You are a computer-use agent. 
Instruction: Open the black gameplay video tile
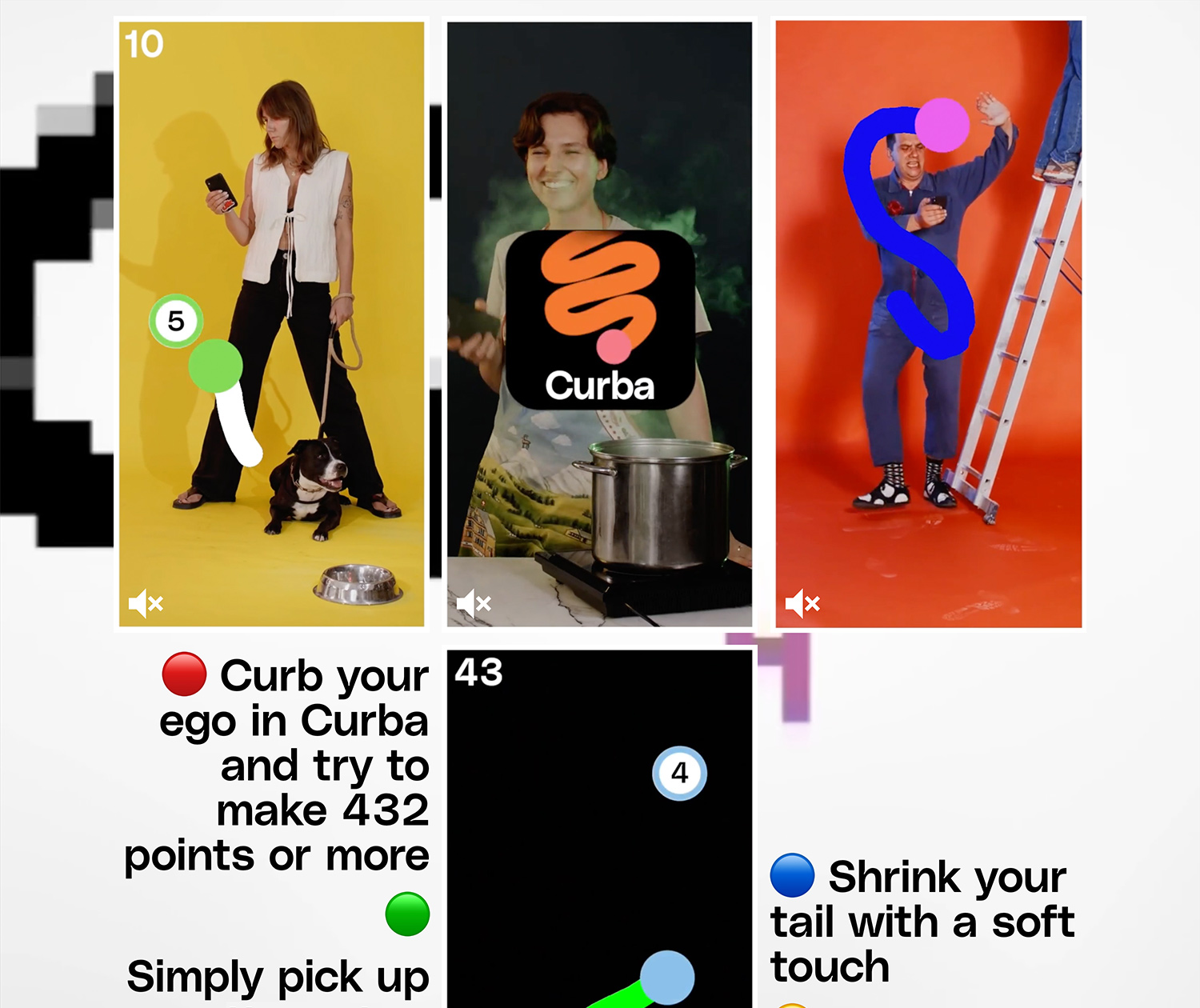click(x=599, y=832)
